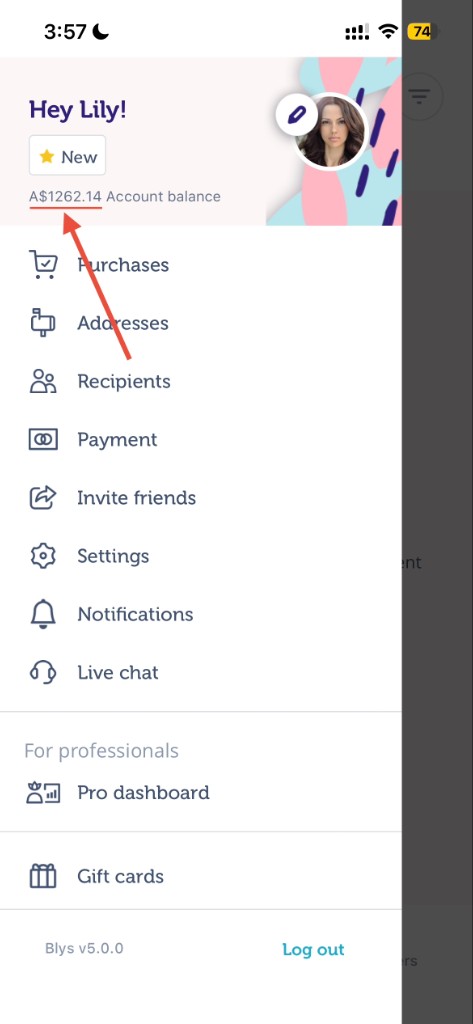The image size is (473, 1024).
Task: Open the Recipients list
Action: [x=201, y=381]
